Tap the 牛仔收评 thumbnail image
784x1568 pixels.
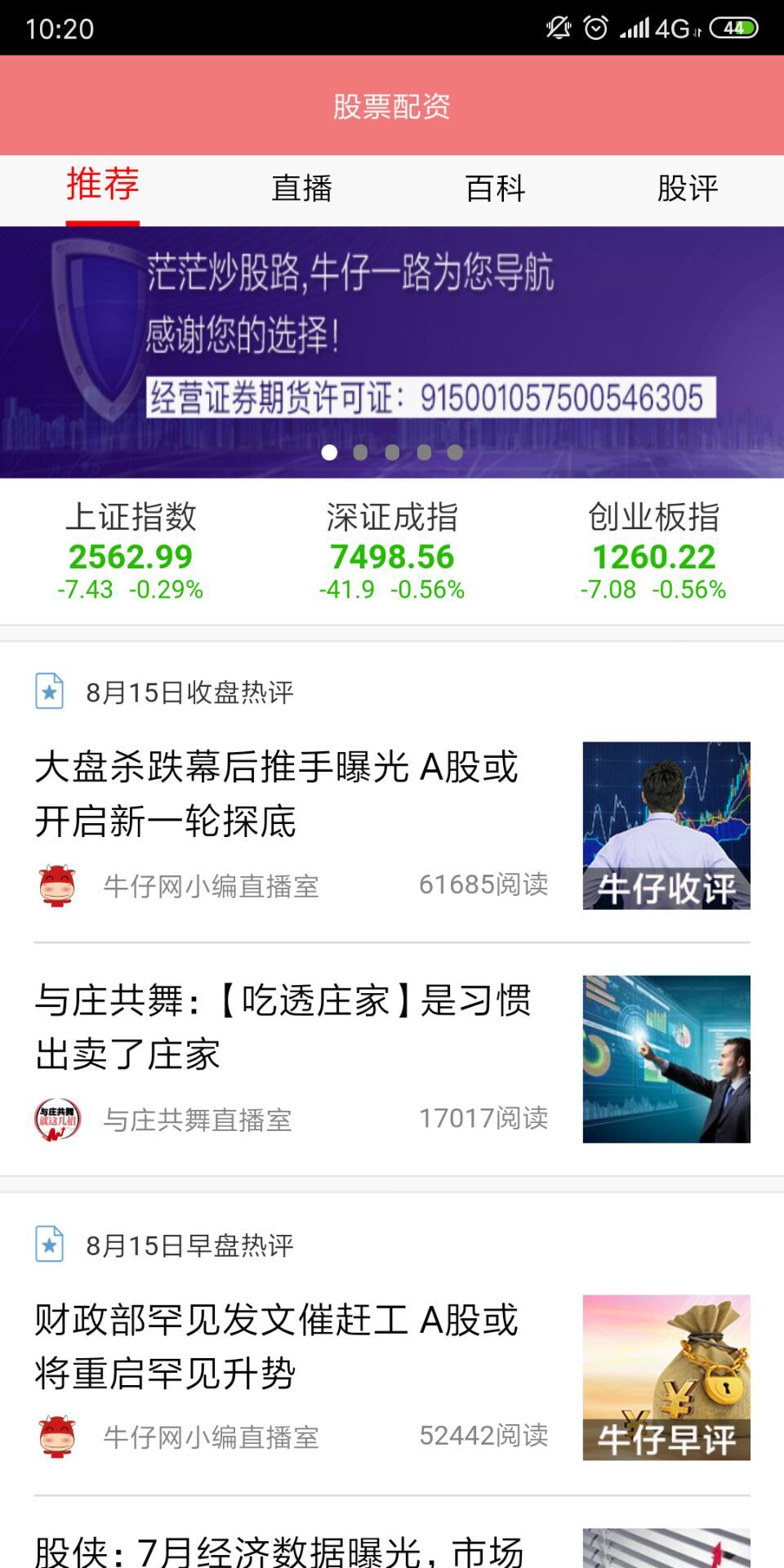666,825
